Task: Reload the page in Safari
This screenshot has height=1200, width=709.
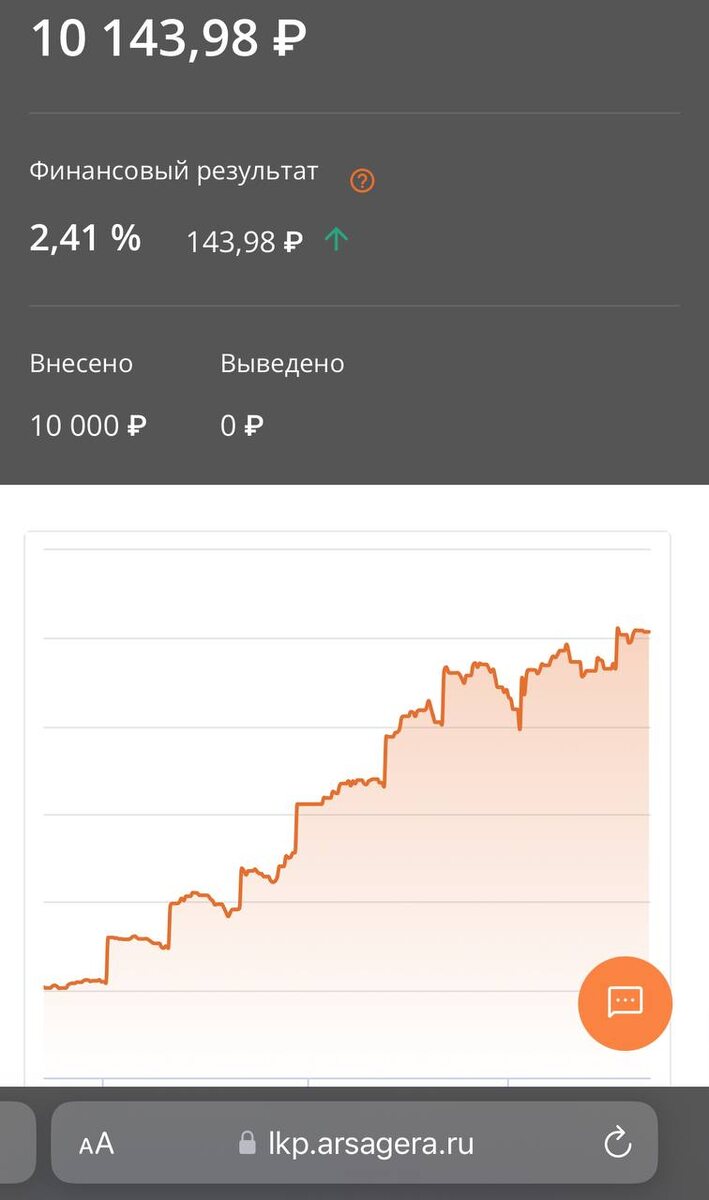Action: click(618, 1143)
